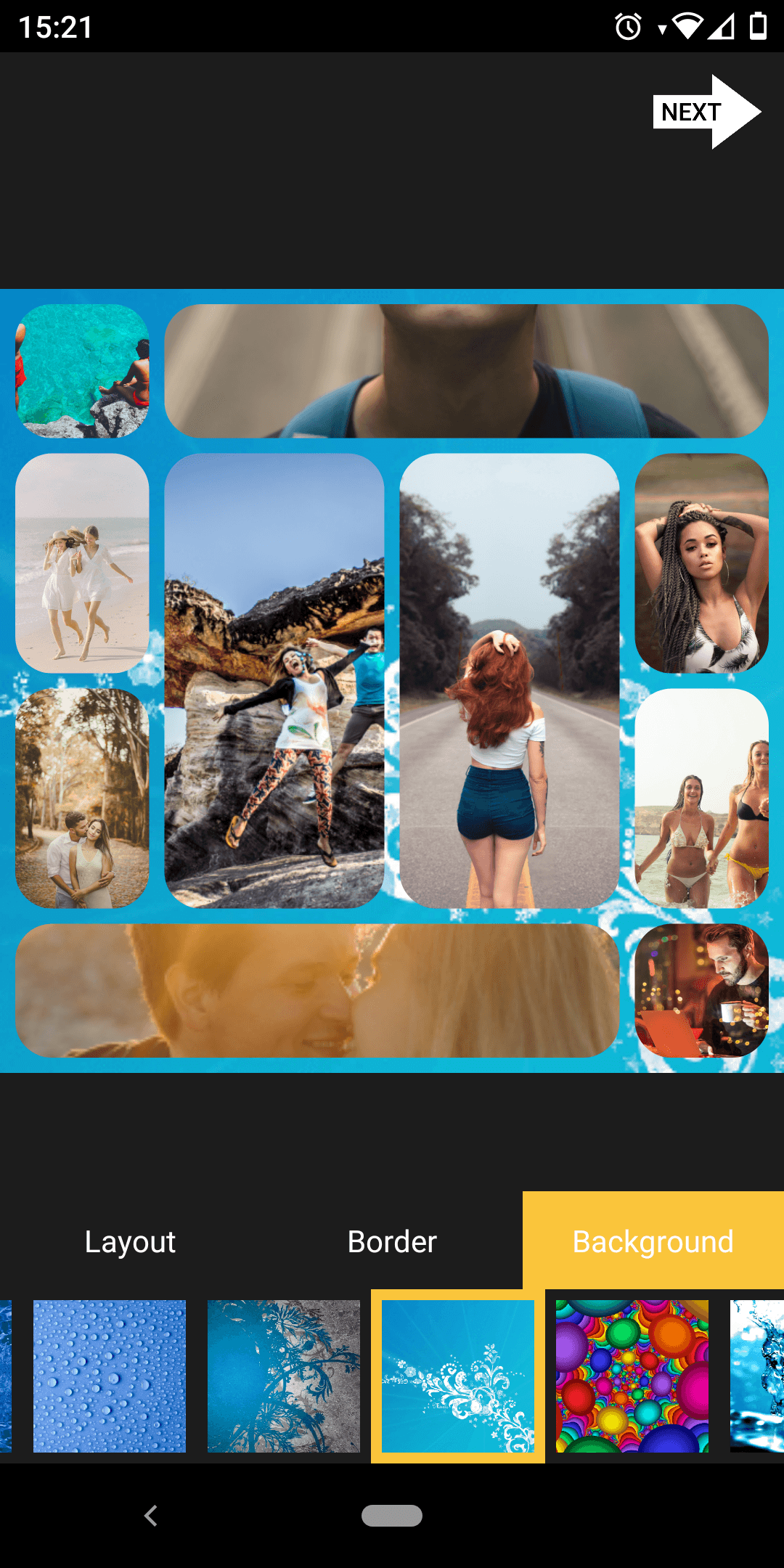Tap the home pill in navigation bar

point(392,1516)
